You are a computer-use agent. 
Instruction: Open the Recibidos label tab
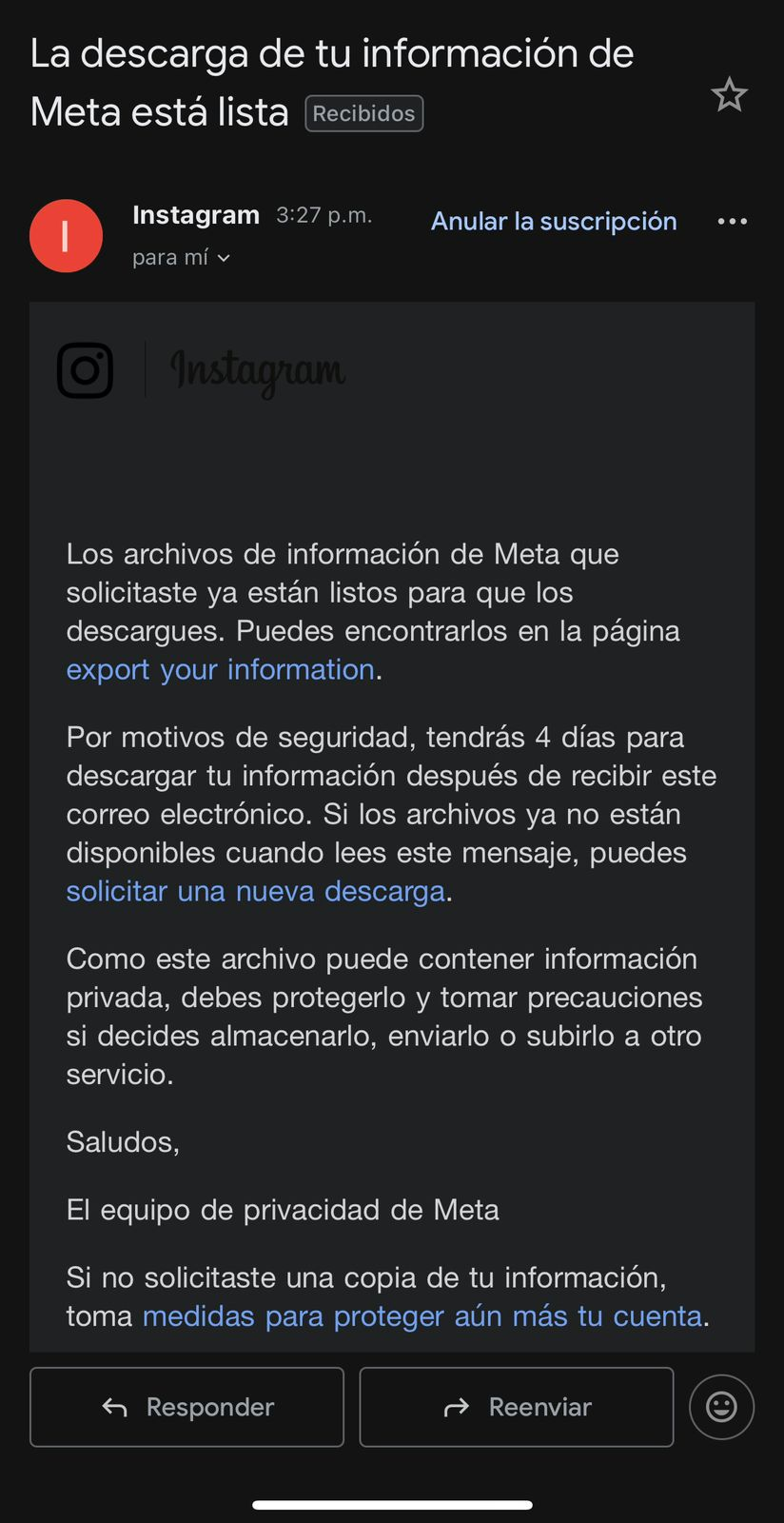(x=363, y=112)
